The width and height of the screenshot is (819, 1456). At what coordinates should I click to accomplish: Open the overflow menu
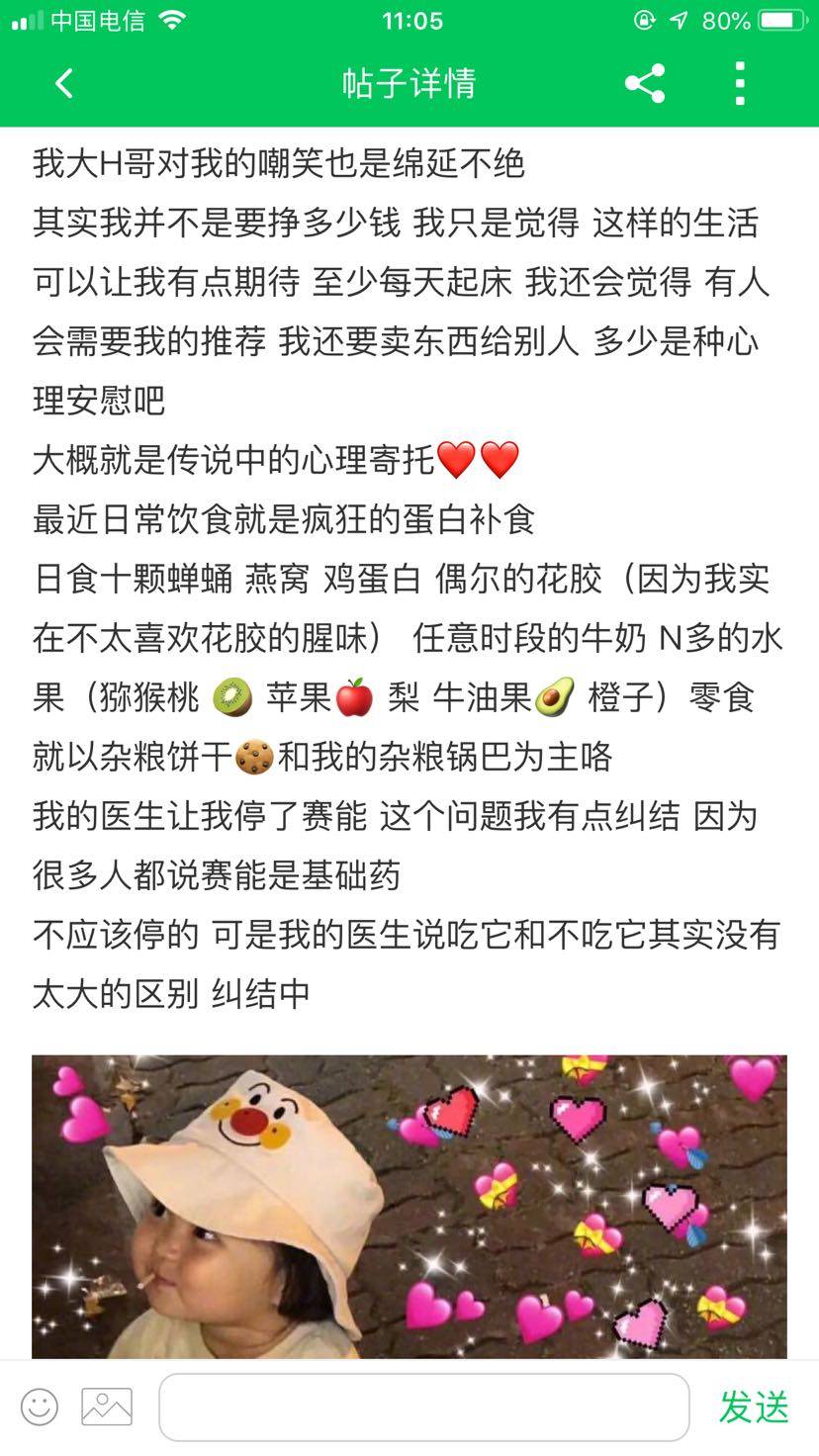(739, 83)
